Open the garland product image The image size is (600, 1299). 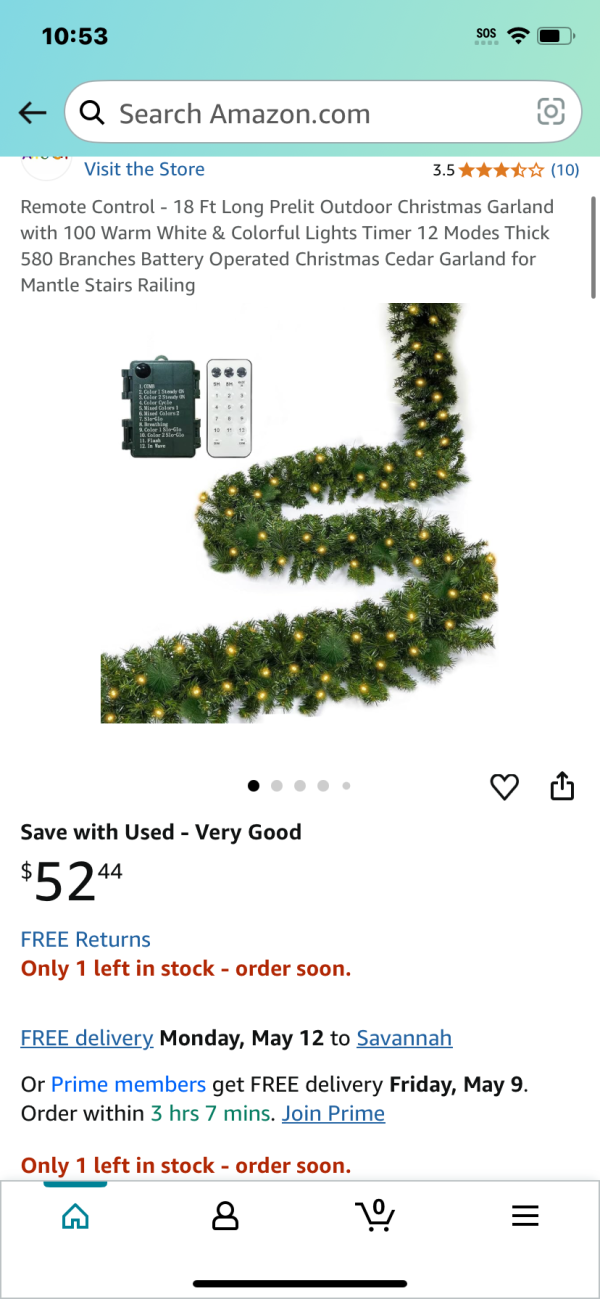(300, 513)
